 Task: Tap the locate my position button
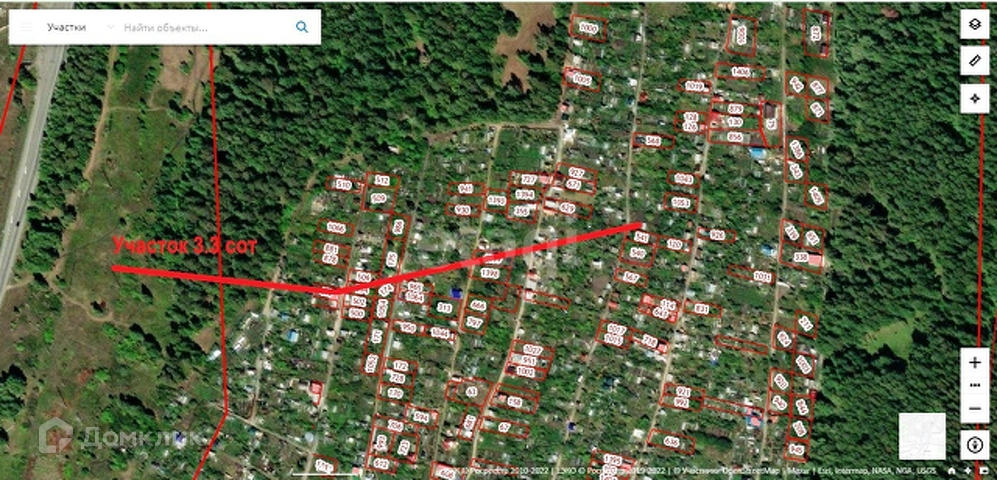[x=974, y=99]
